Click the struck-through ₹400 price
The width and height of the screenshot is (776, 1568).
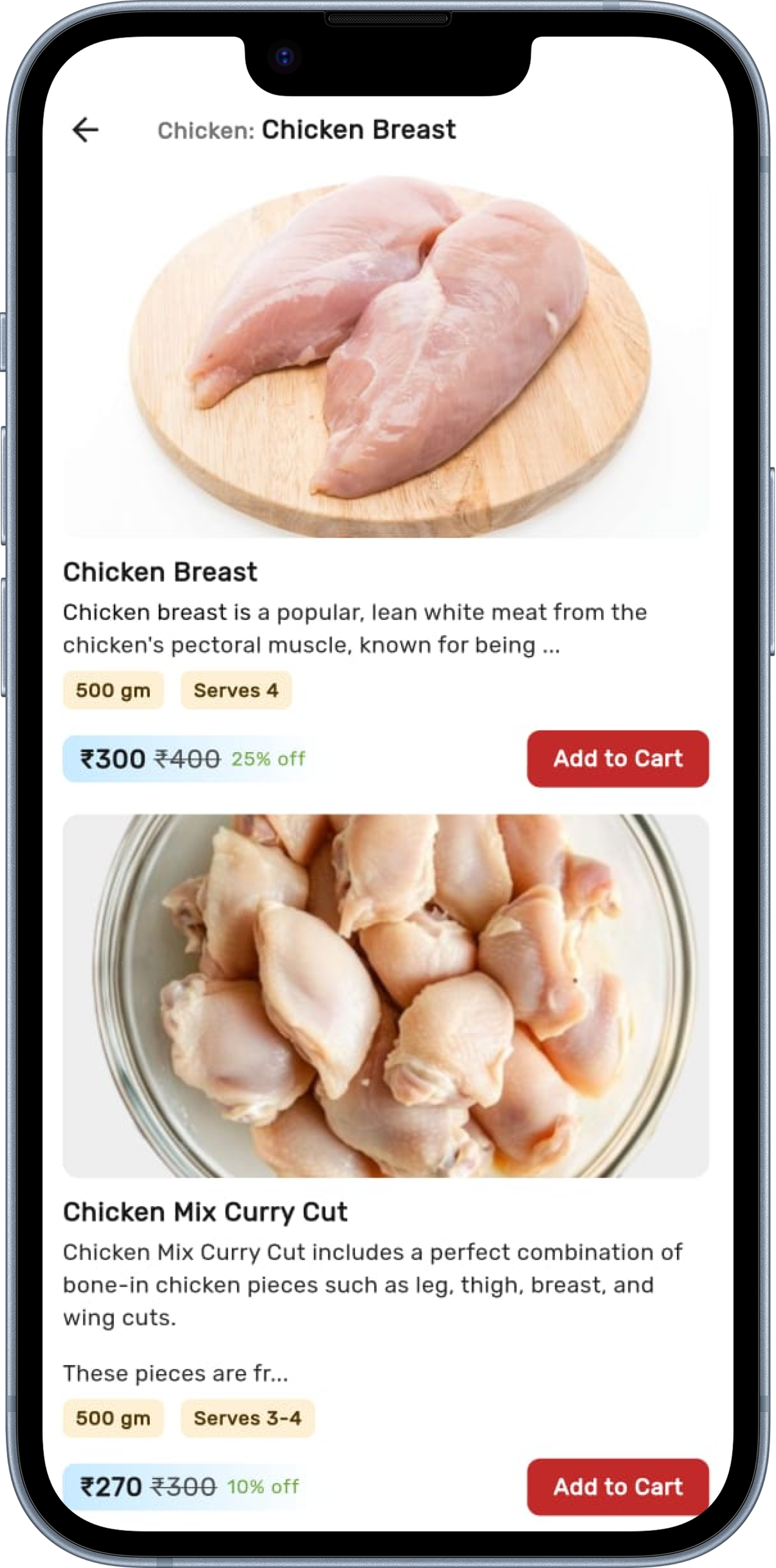point(185,758)
